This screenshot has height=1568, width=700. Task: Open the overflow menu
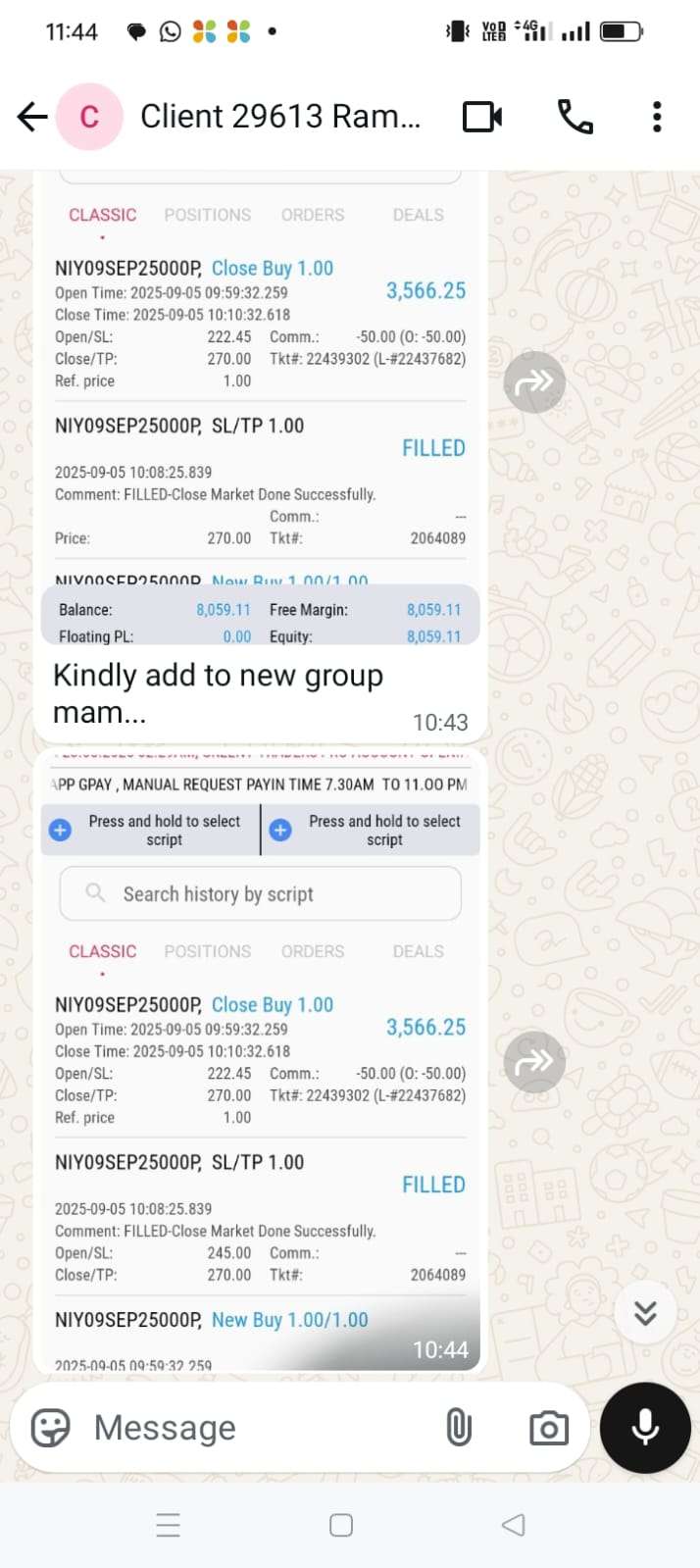click(x=657, y=118)
